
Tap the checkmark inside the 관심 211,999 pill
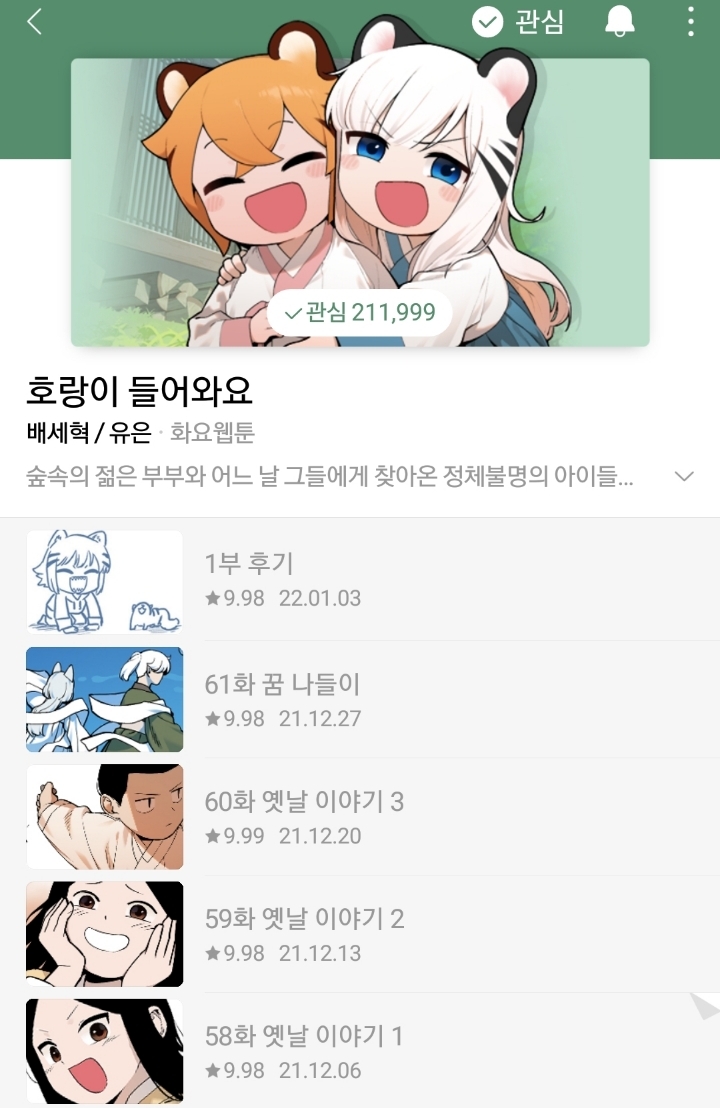pos(293,313)
